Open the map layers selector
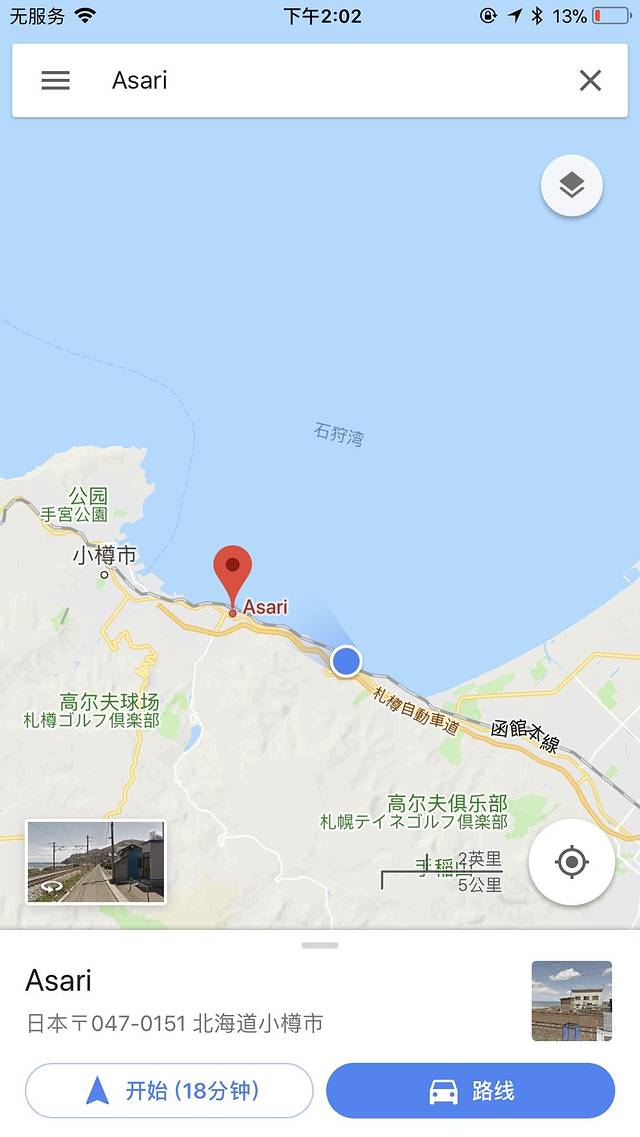Screen dimensions: 640x1137 [571, 185]
